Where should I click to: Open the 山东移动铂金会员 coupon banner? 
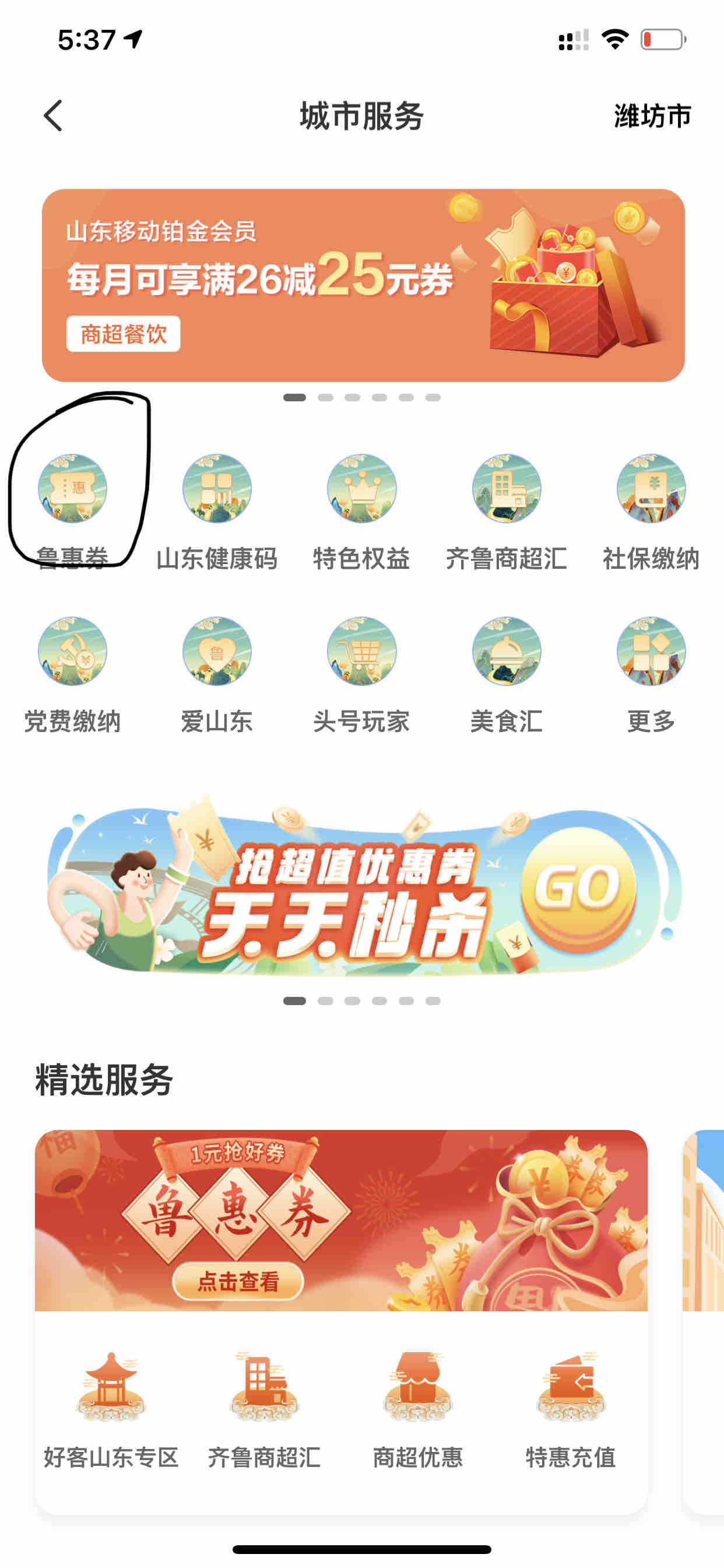363,285
